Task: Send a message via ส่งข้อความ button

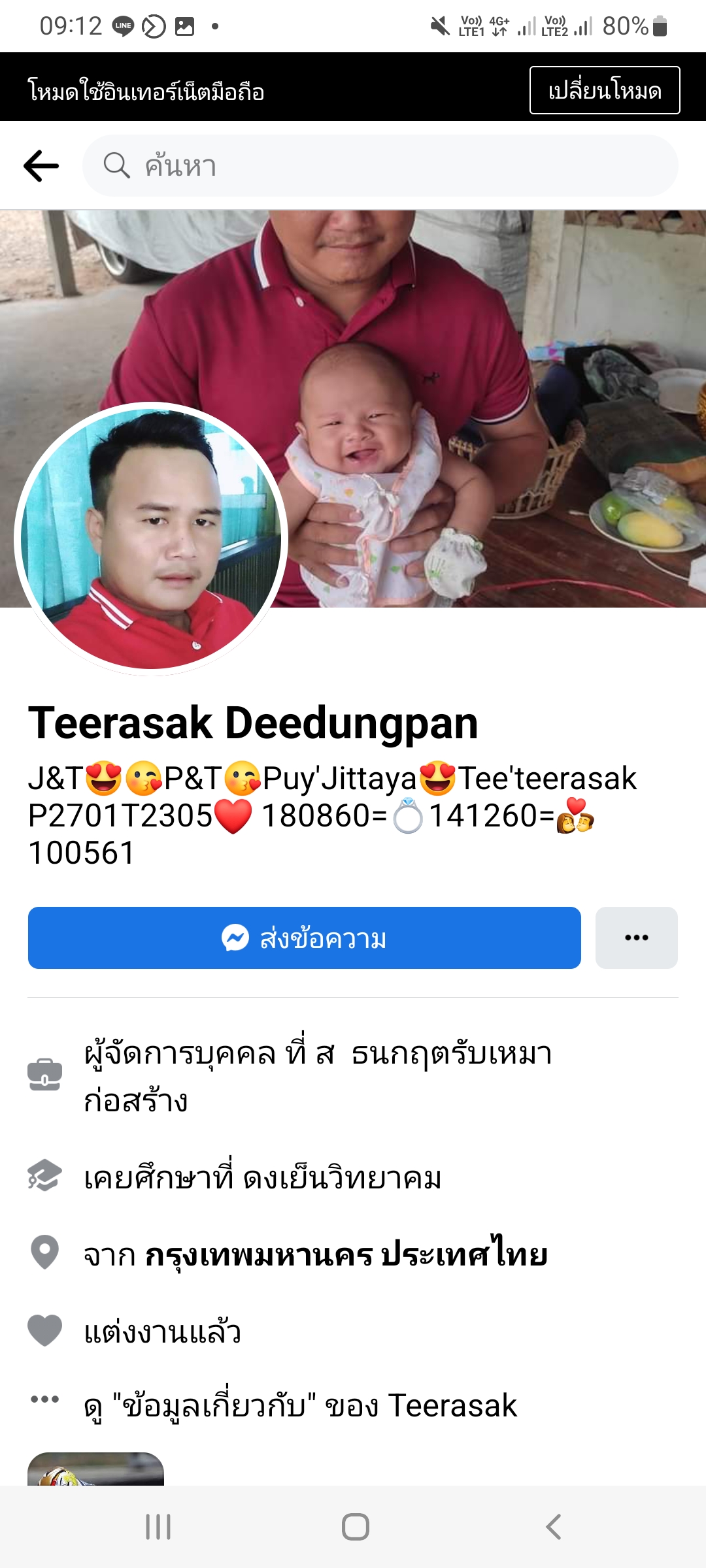Action: click(304, 938)
